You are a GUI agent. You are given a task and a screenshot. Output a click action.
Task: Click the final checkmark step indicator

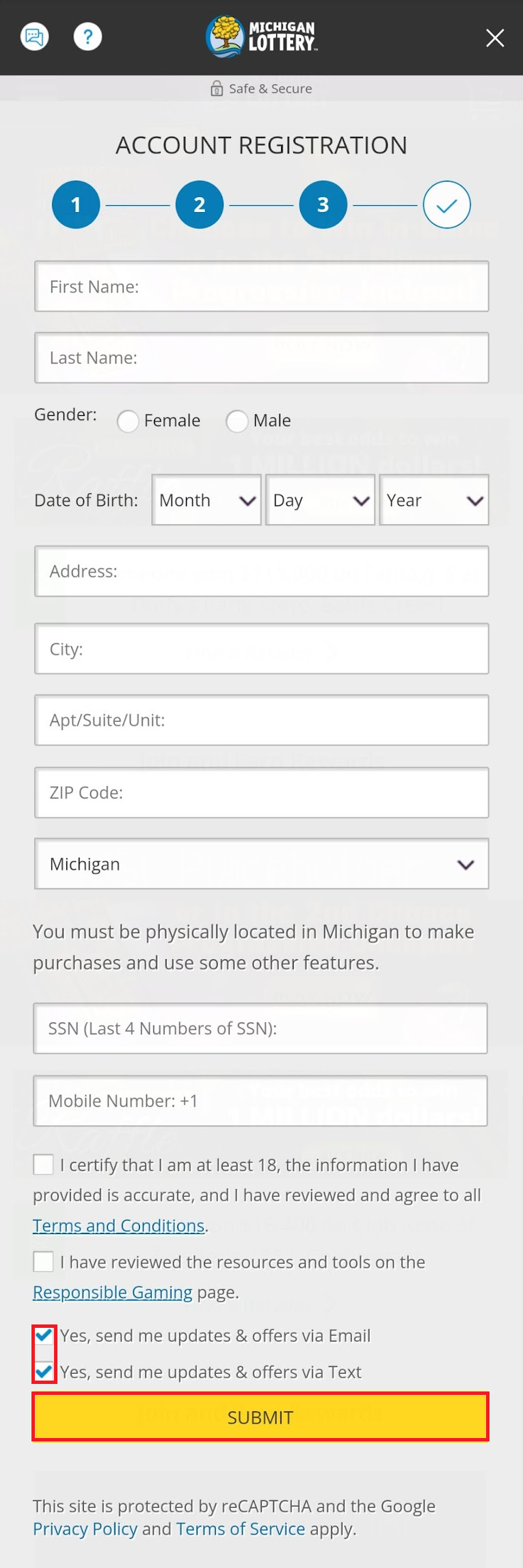coord(446,204)
